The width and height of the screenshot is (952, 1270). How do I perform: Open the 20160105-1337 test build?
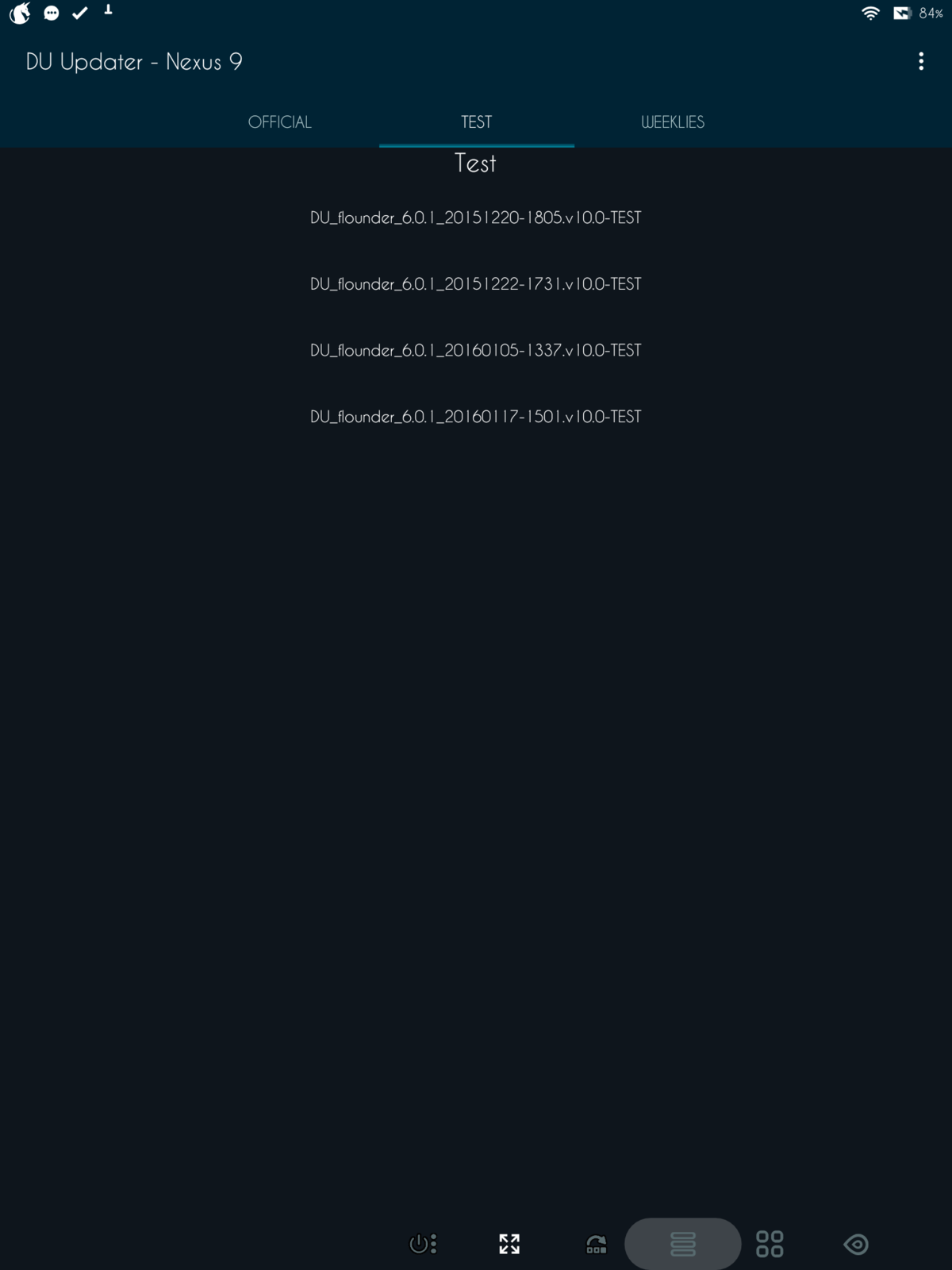pos(475,350)
